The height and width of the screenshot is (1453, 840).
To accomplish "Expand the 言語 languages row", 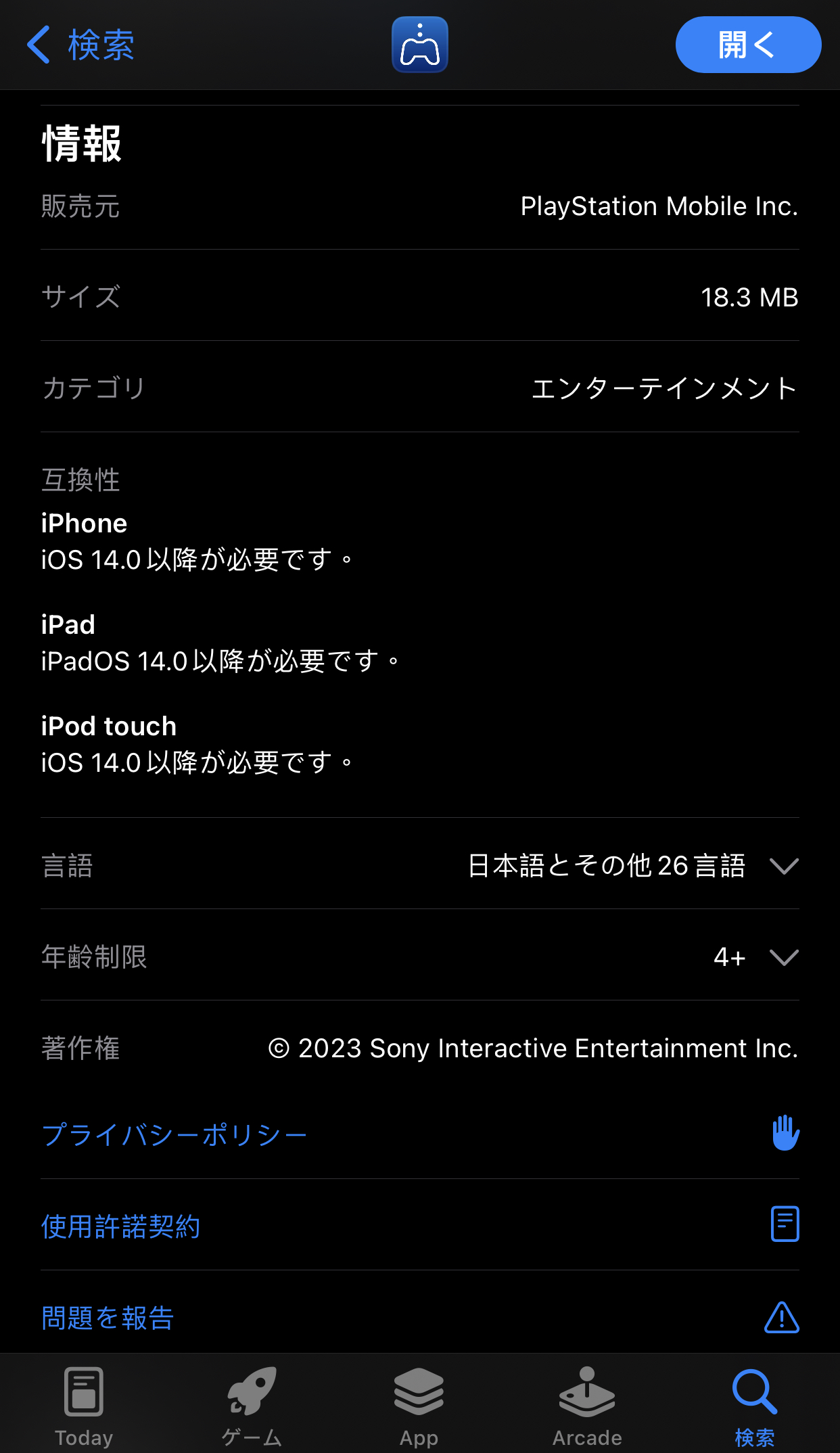I will coord(783,866).
